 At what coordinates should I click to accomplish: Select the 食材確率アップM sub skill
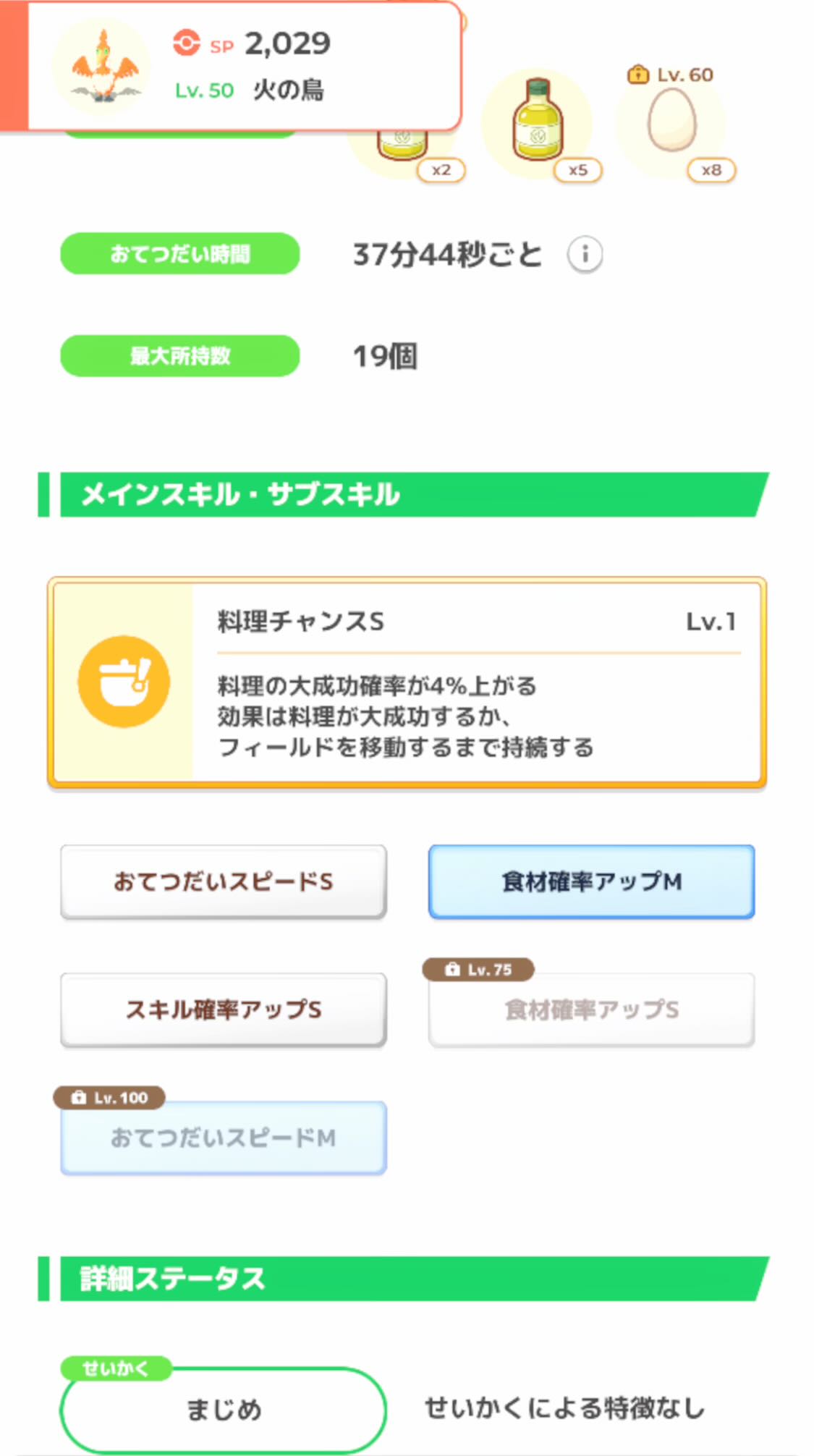[x=591, y=881]
